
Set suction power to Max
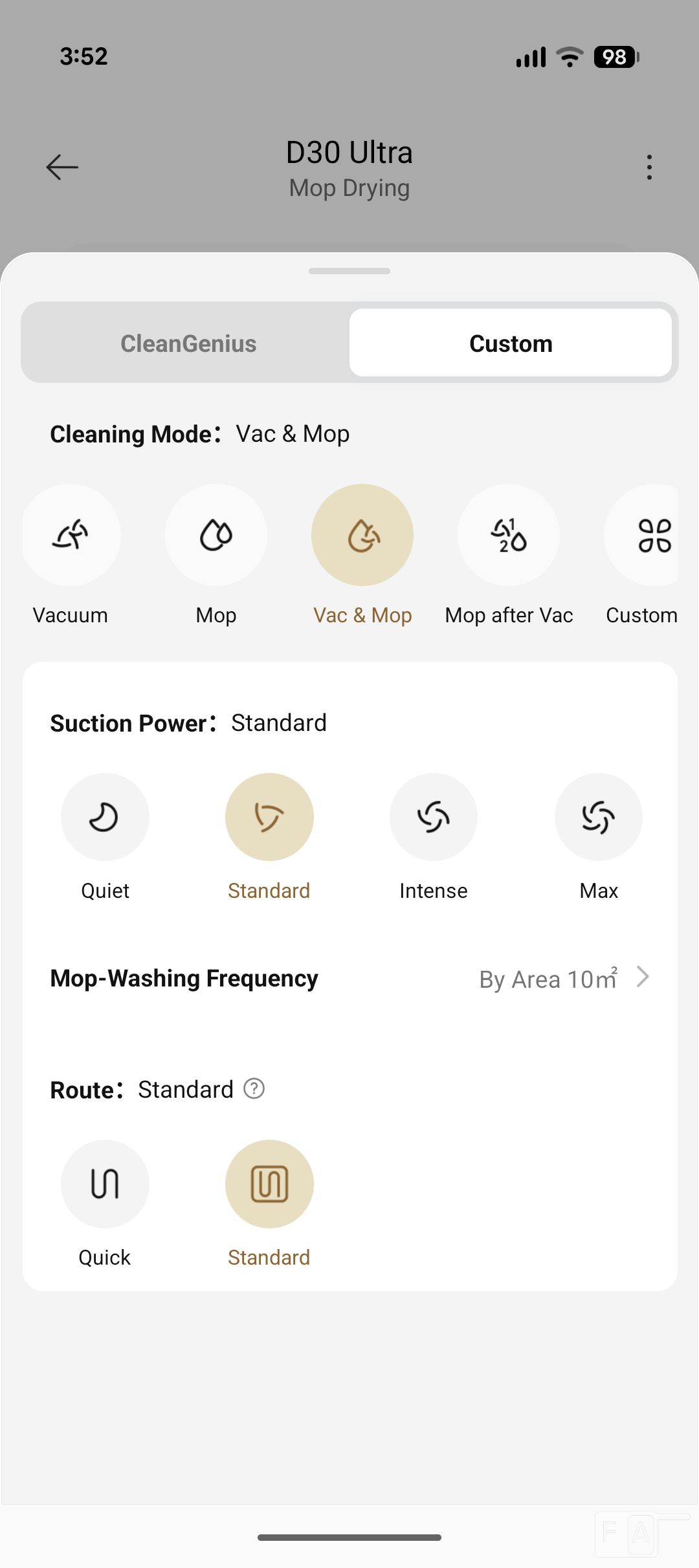point(599,817)
